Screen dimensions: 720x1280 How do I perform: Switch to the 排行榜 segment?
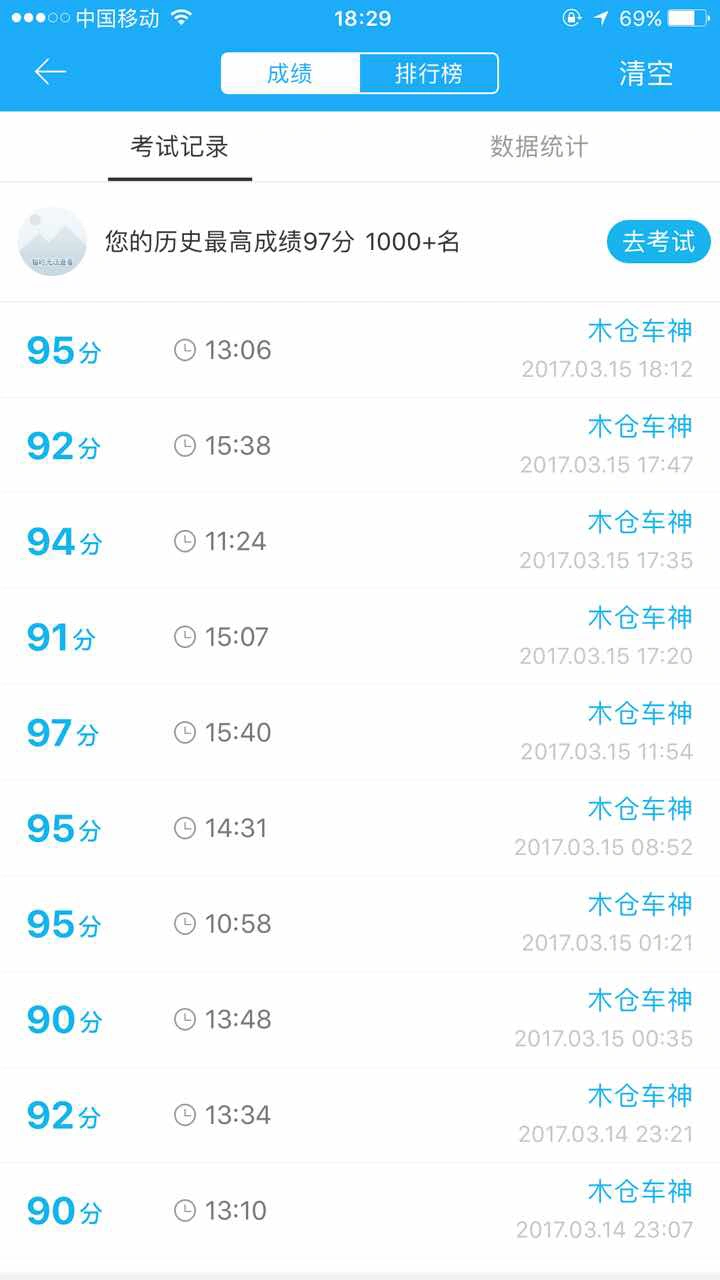coord(429,73)
